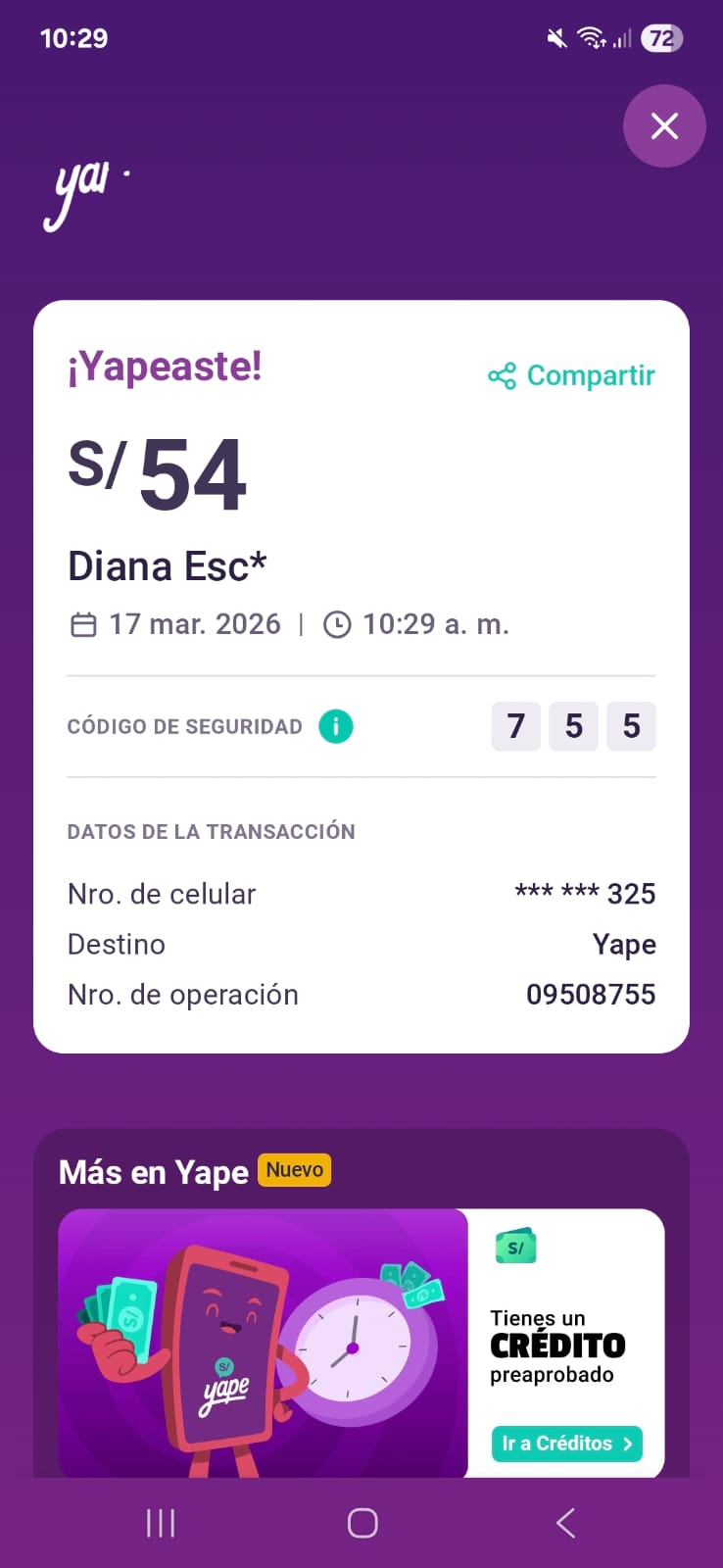
Task: Show info about the security code
Action: (x=335, y=726)
